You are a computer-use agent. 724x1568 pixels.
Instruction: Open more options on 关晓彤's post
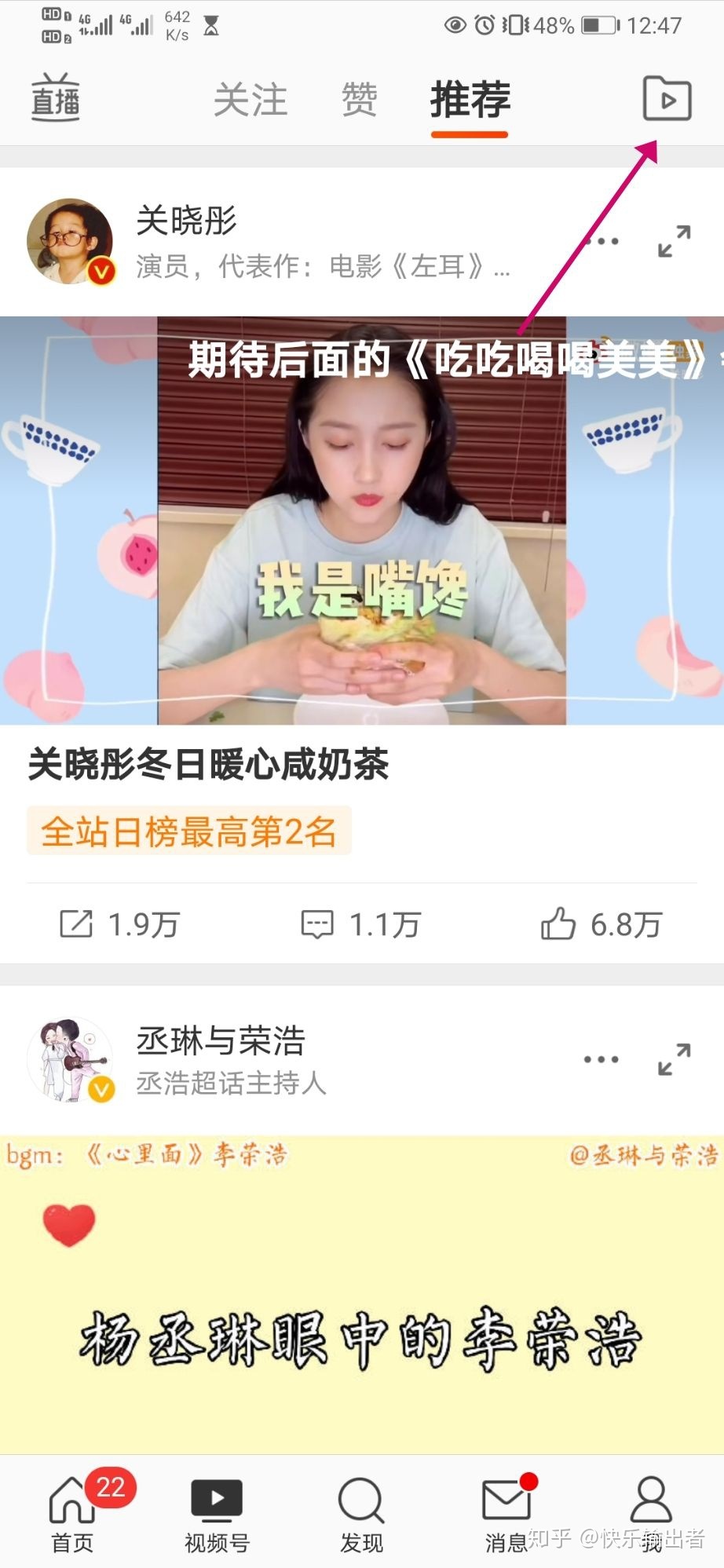point(602,241)
